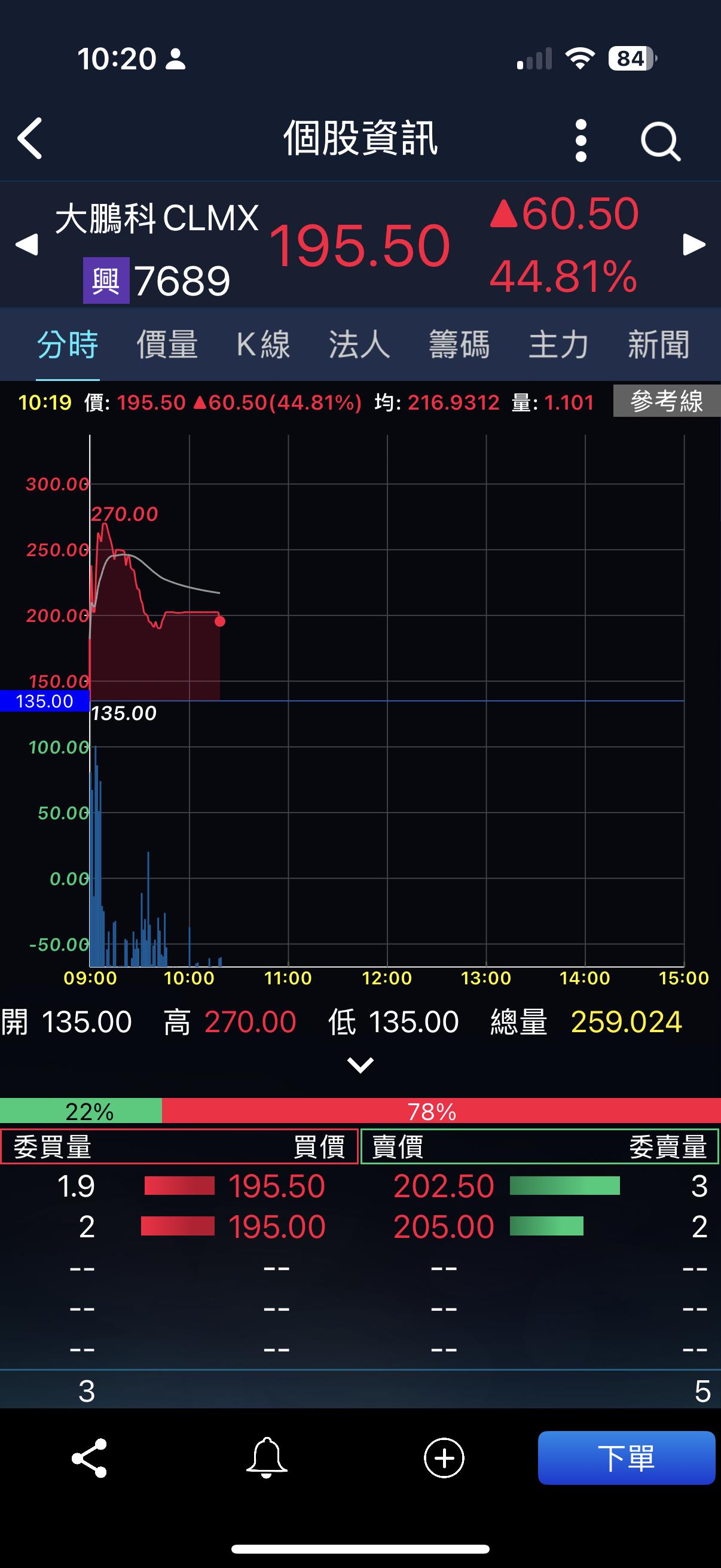Screen dimensions: 721x1568
Task: Open the search icon
Action: [660, 142]
